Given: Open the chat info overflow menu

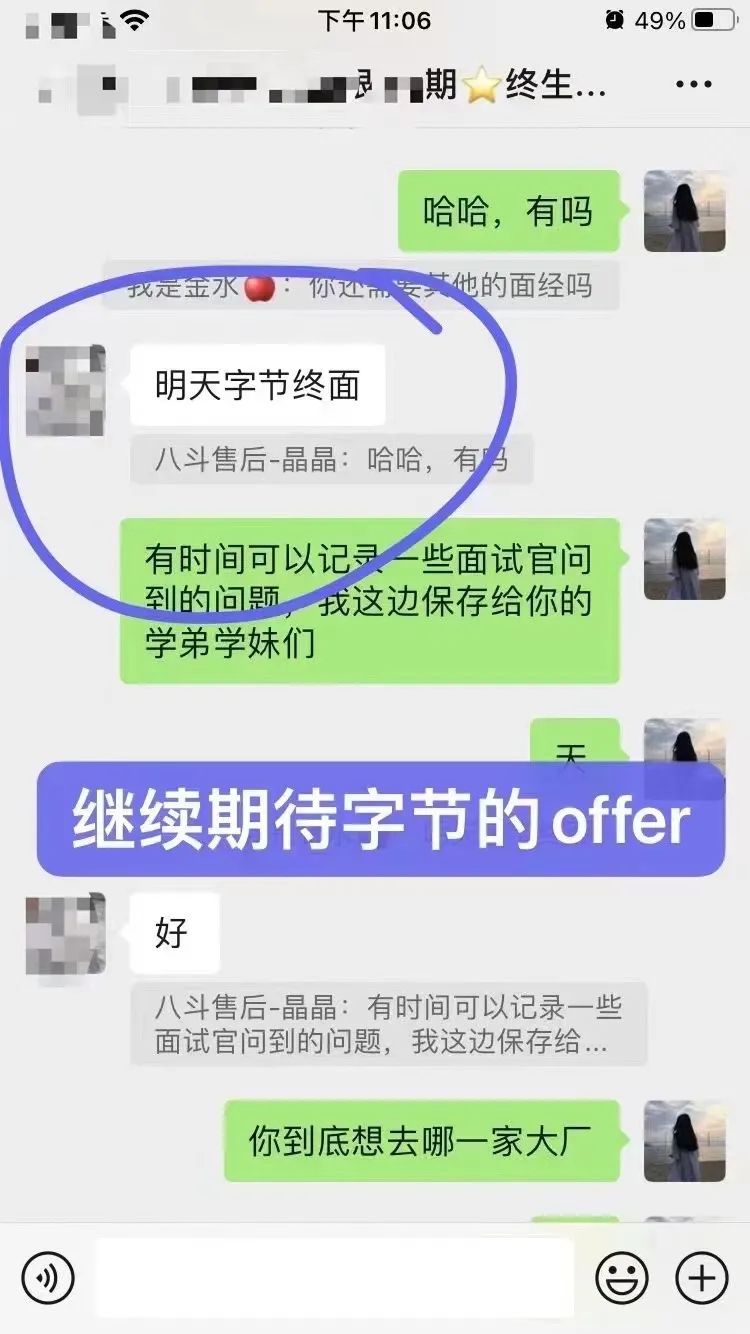Looking at the screenshot, I should [x=693, y=85].
